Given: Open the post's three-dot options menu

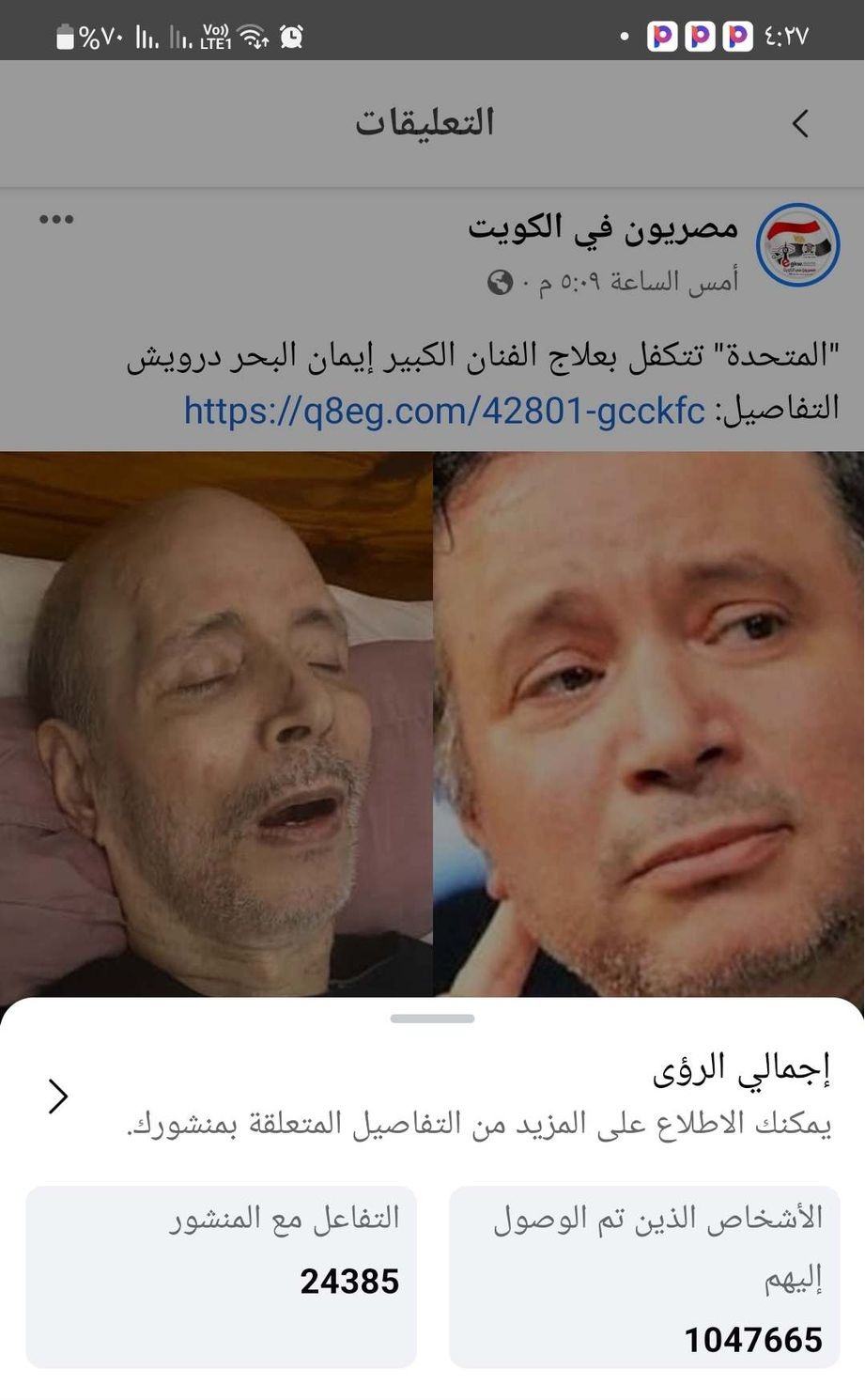Looking at the screenshot, I should click(56, 220).
